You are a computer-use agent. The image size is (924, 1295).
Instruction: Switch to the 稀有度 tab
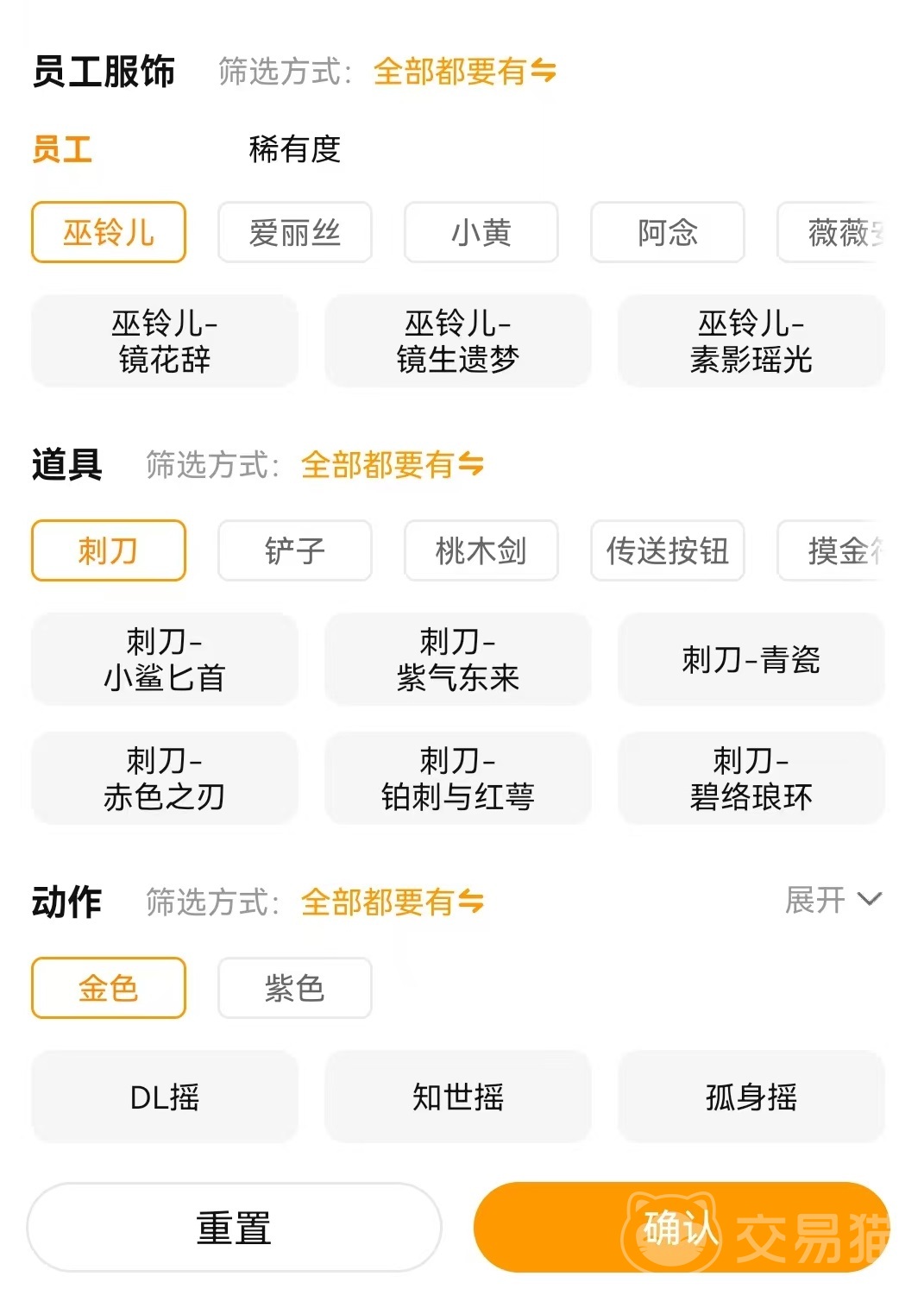click(294, 149)
